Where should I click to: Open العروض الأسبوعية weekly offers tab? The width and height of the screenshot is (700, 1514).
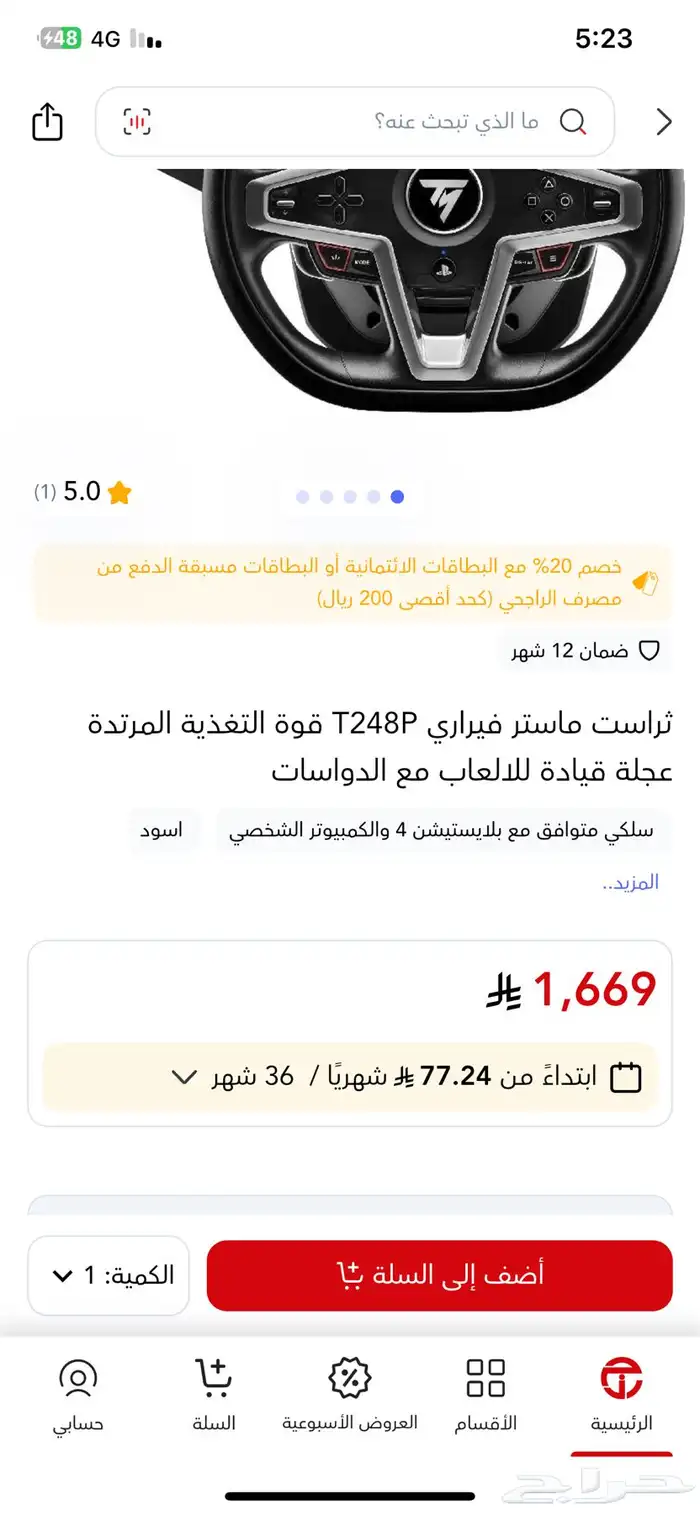pyautogui.click(x=350, y=1395)
